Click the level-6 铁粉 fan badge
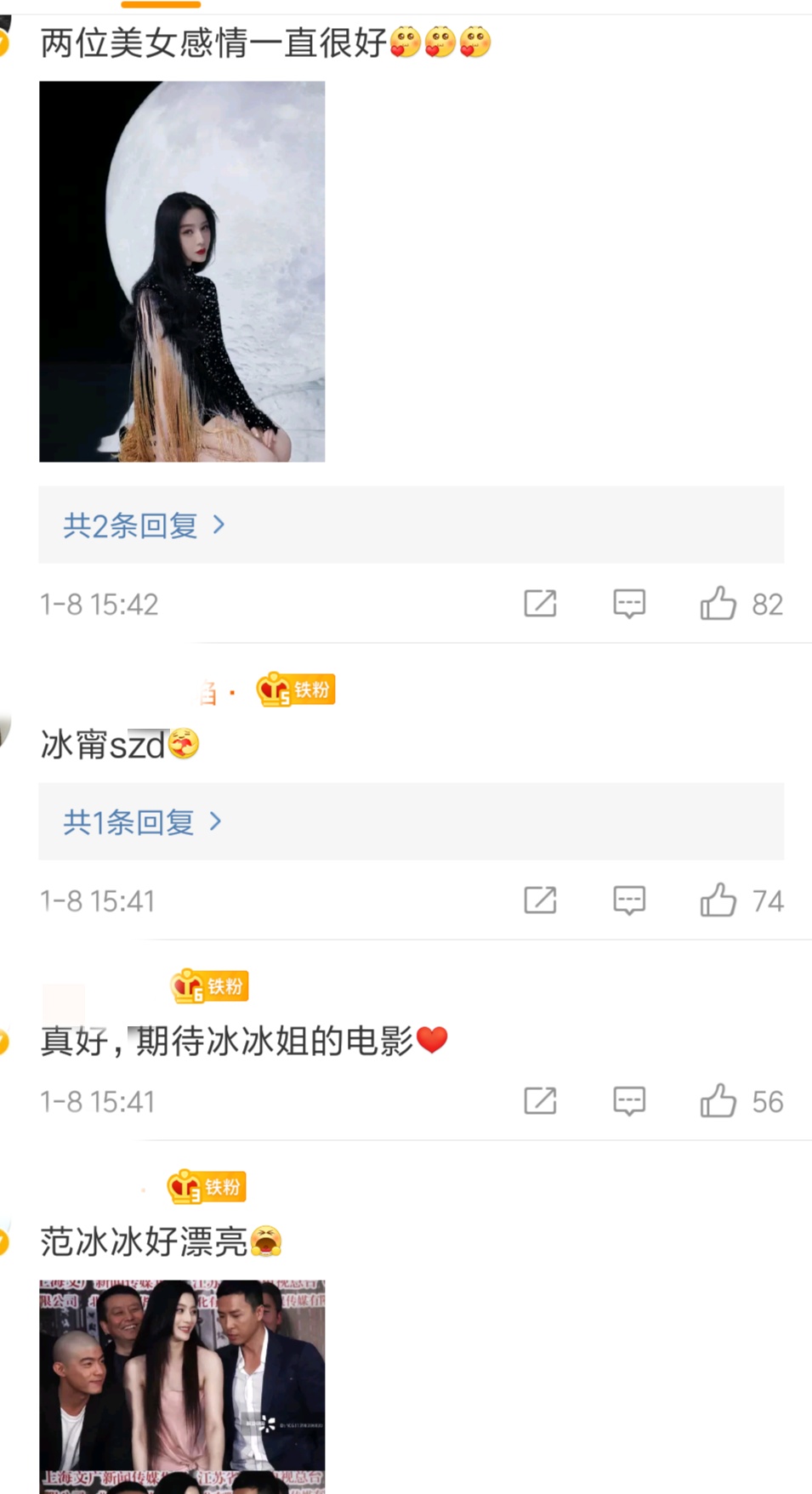Screen dimensions: 812x1494 coord(207,986)
